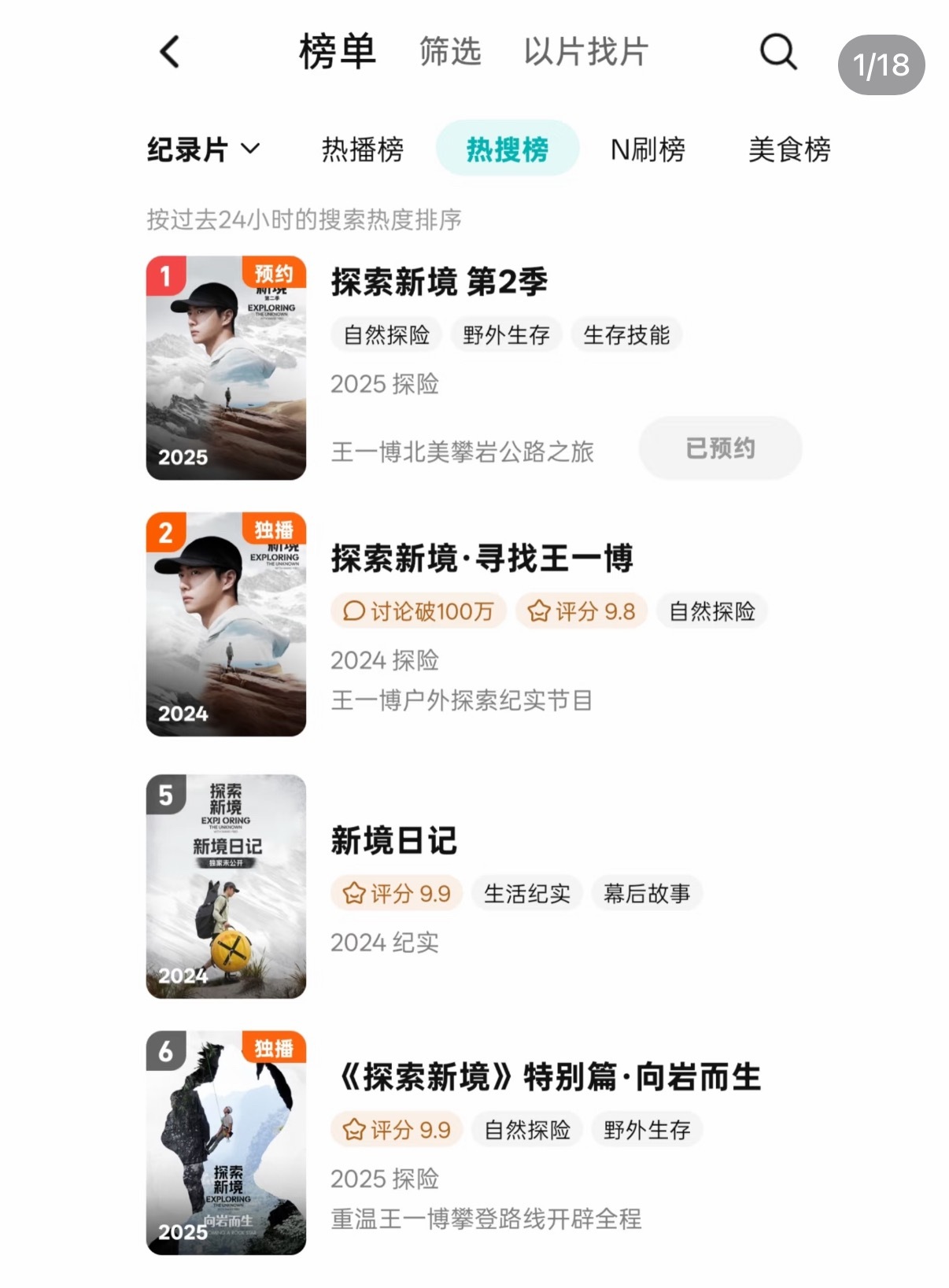This screenshot has width=949, height=1288.
Task: Open the search function
Action: [x=777, y=52]
